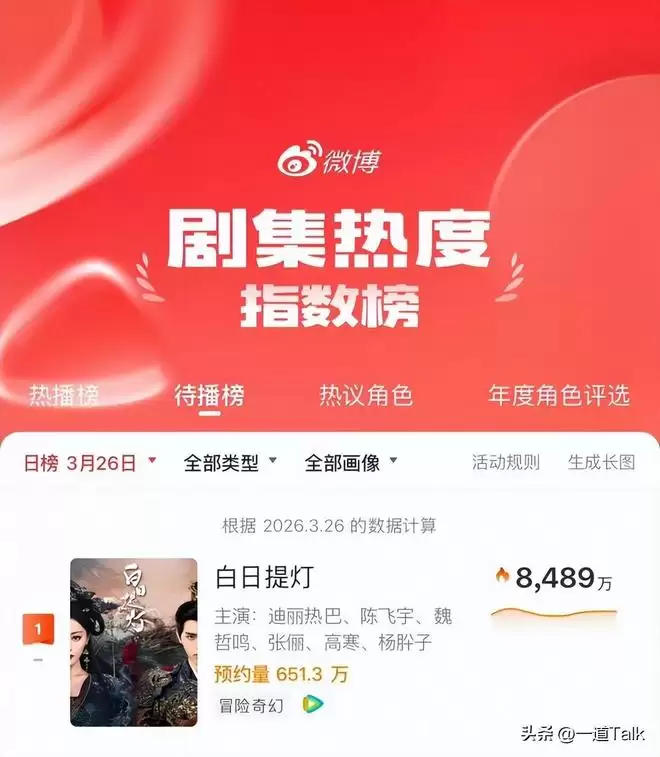Open the 热议角色 tab
This screenshot has width=660, height=757.
coord(366,395)
